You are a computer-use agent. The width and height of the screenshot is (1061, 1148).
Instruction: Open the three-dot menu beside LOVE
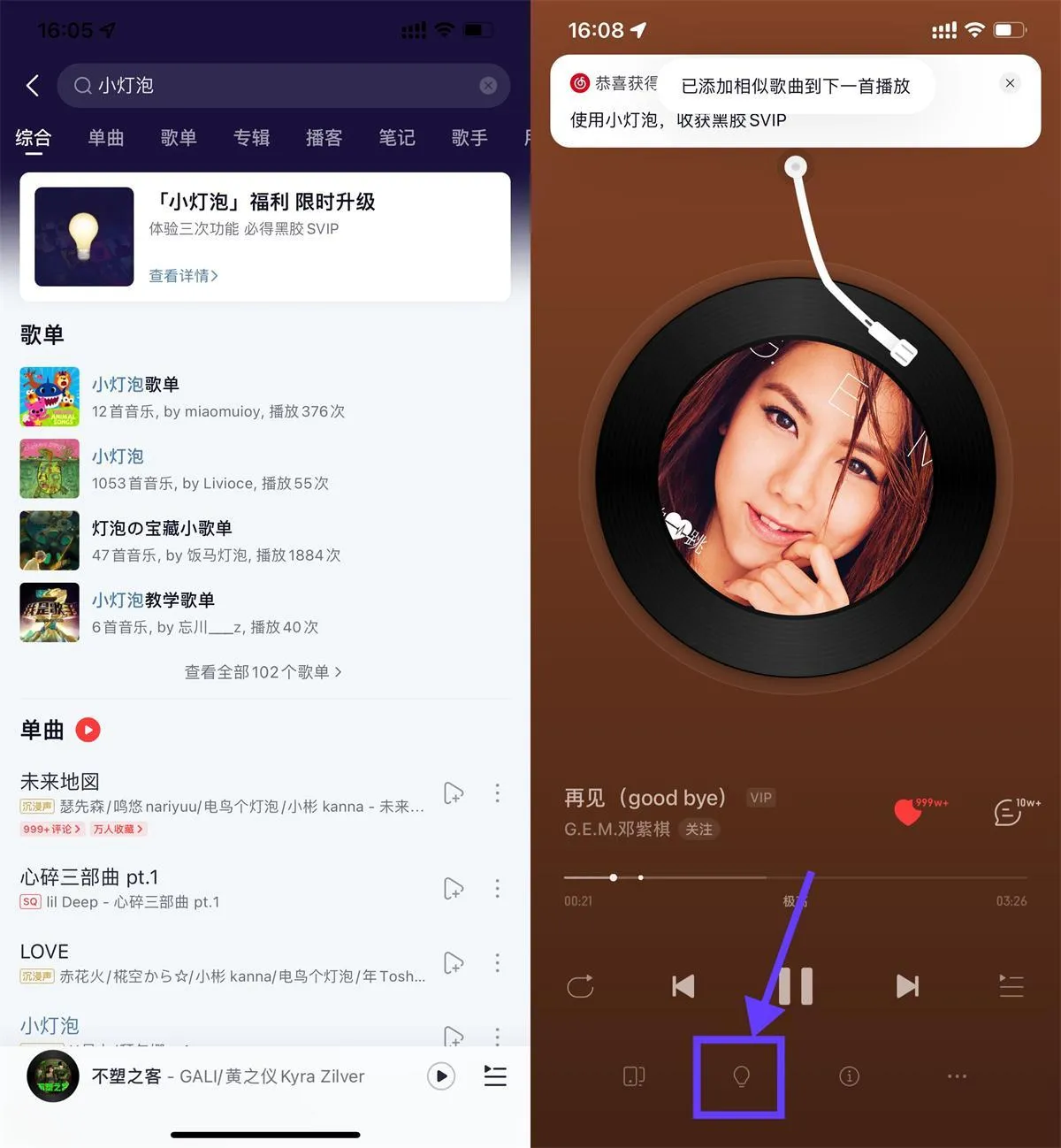pyautogui.click(x=498, y=963)
